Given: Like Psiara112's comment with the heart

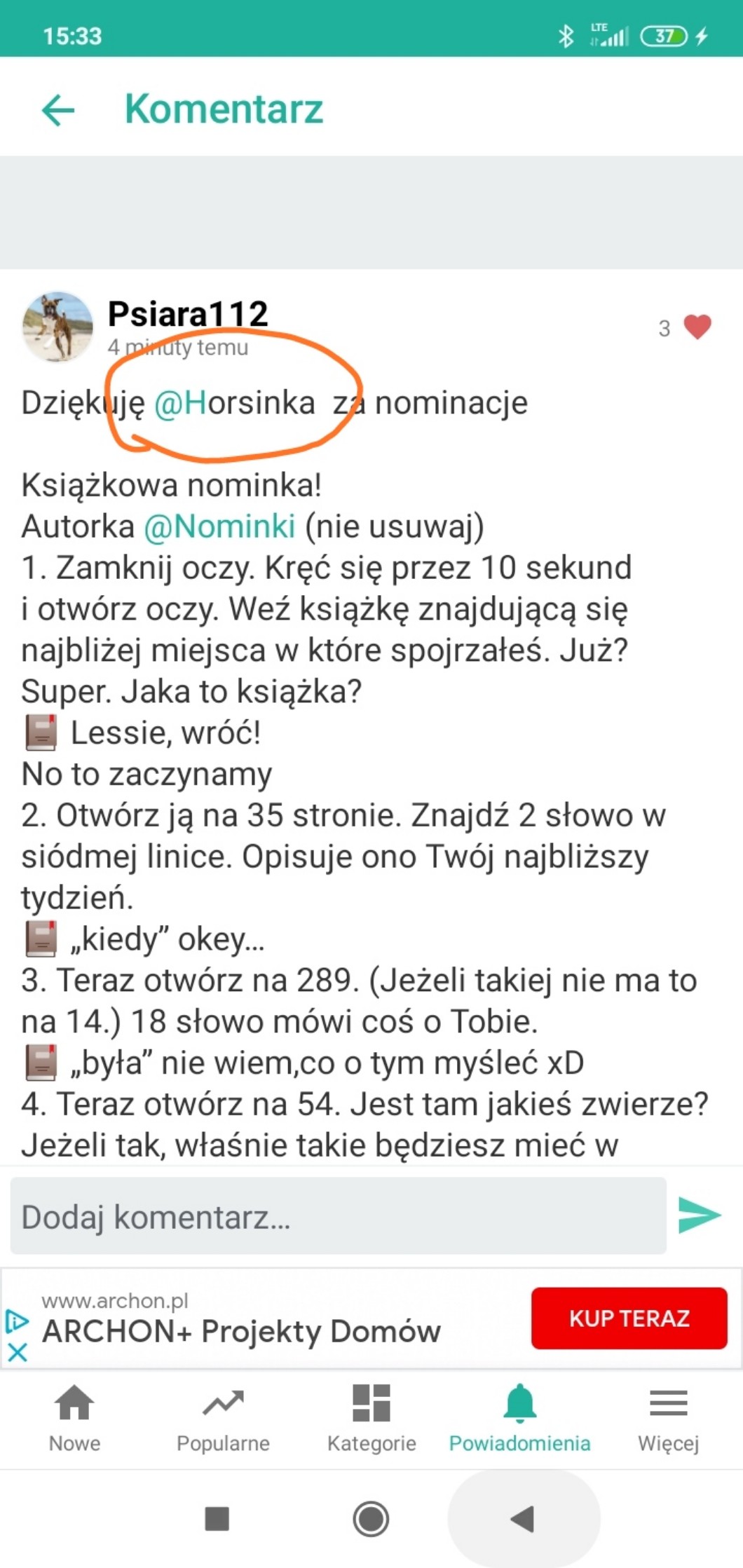Looking at the screenshot, I should 697,327.
